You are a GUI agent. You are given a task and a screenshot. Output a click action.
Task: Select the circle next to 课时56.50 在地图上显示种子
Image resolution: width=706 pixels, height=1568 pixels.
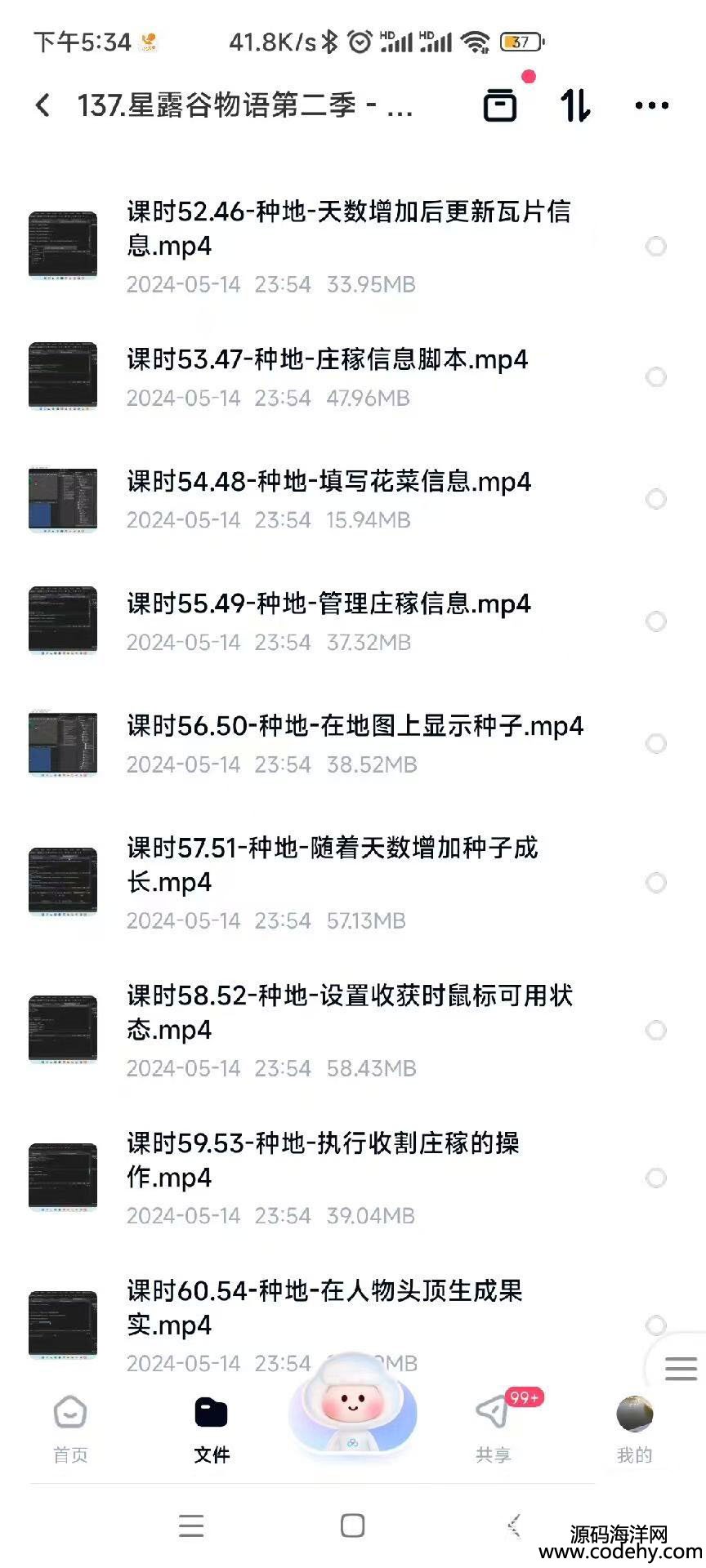tap(655, 744)
